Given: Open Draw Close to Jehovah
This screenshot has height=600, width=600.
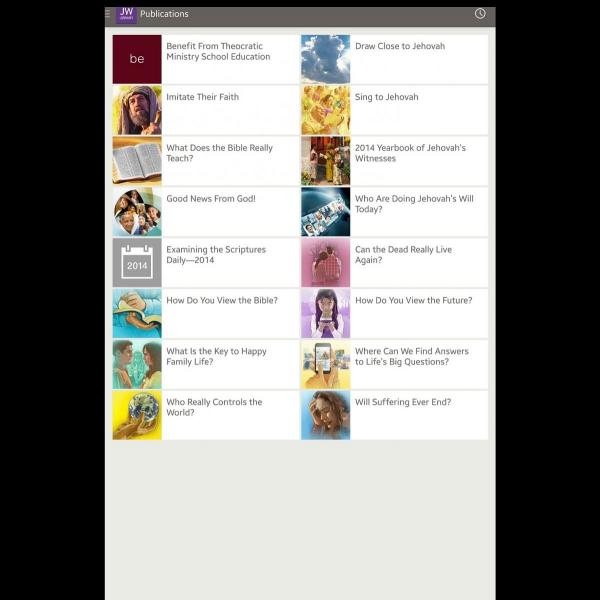Looking at the screenshot, I should [394, 59].
